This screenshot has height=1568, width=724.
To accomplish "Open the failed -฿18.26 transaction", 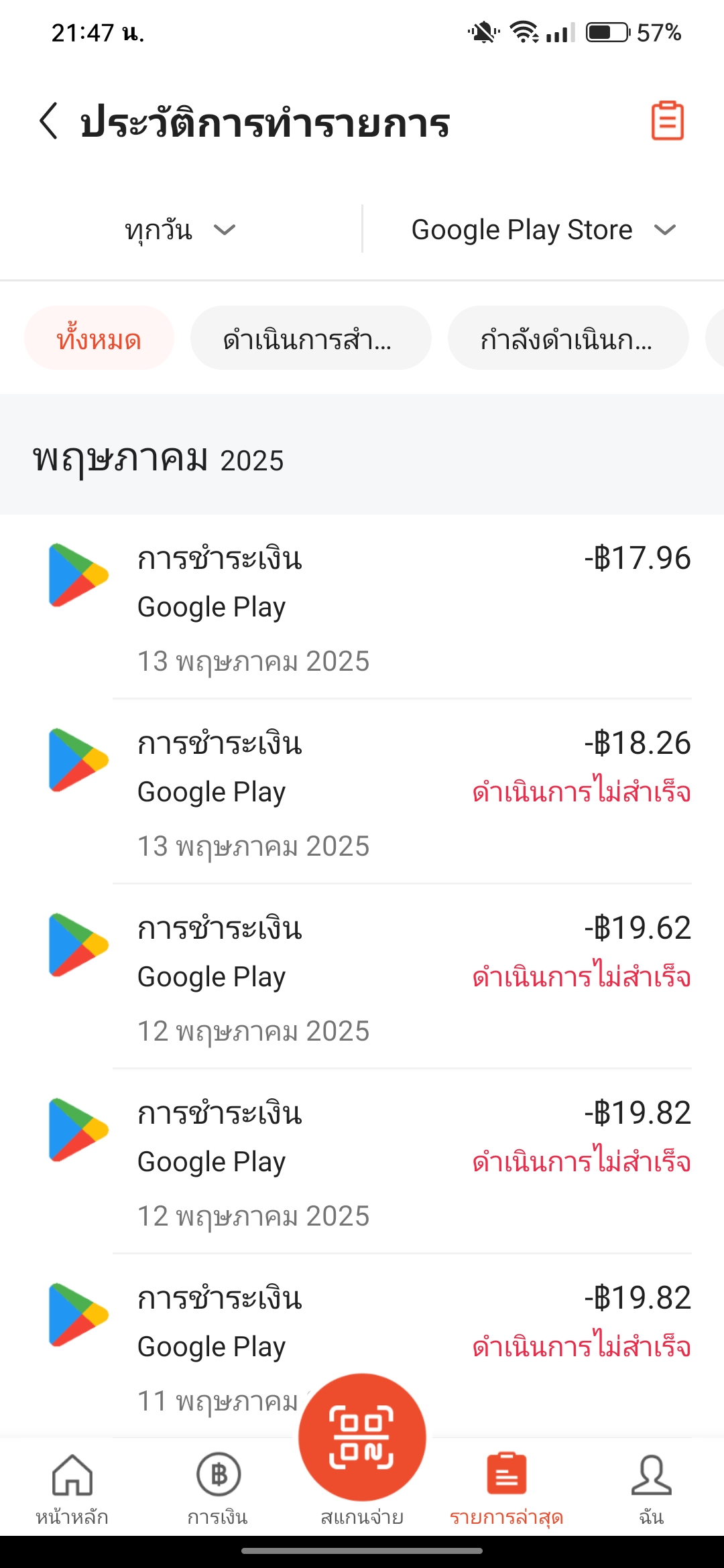I will 362,792.
